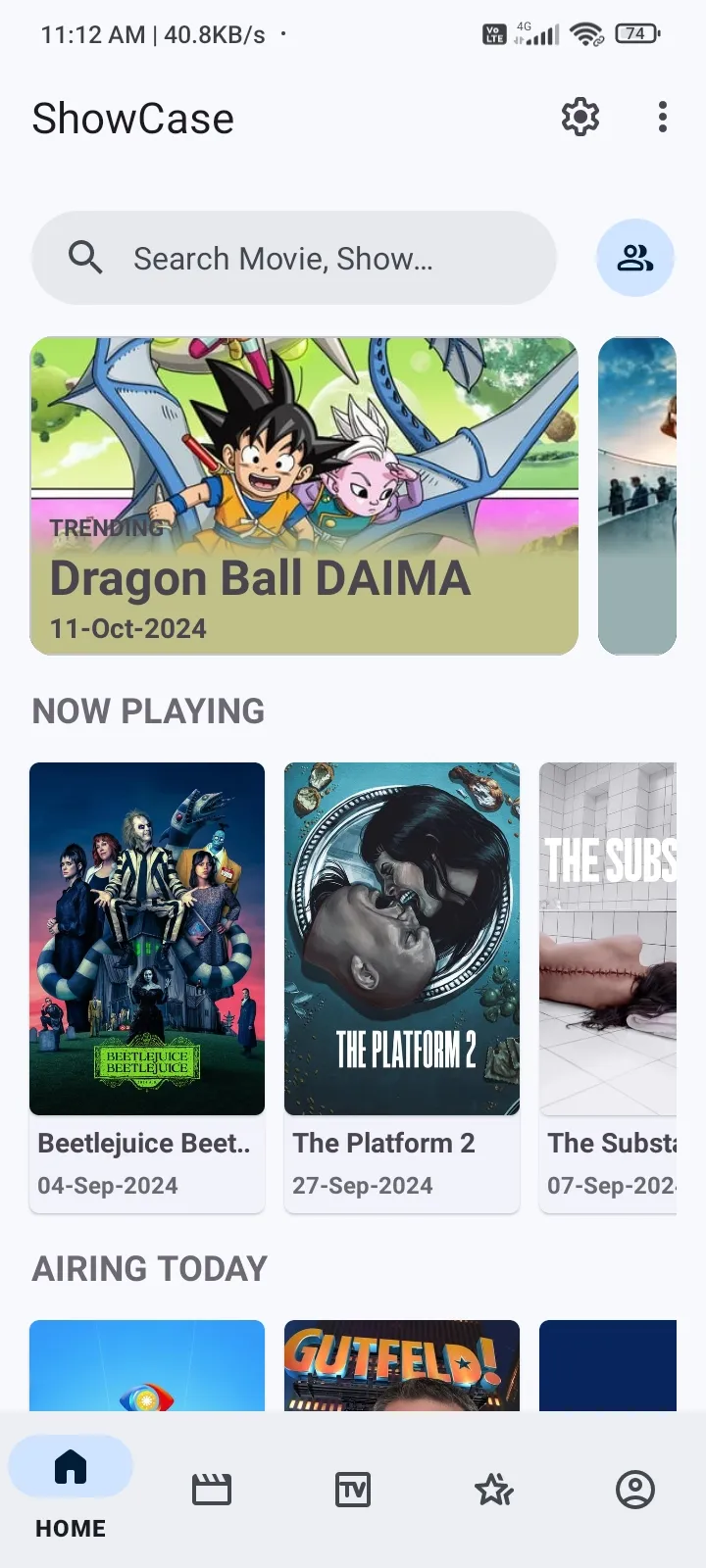Open the profile account icon in bottom bar
The image size is (706, 1568).
(635, 1489)
